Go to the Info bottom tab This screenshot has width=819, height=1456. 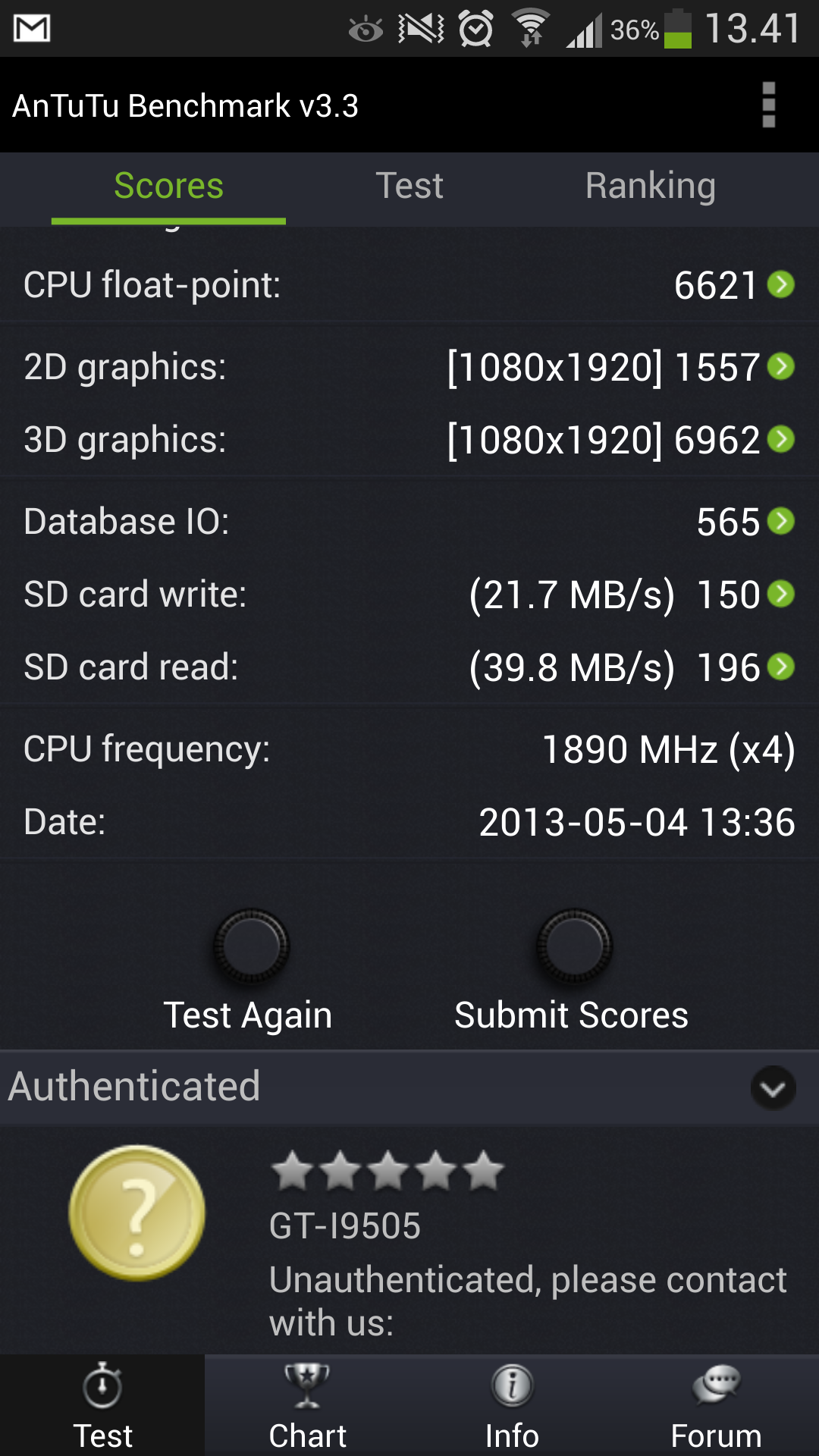[512, 1406]
